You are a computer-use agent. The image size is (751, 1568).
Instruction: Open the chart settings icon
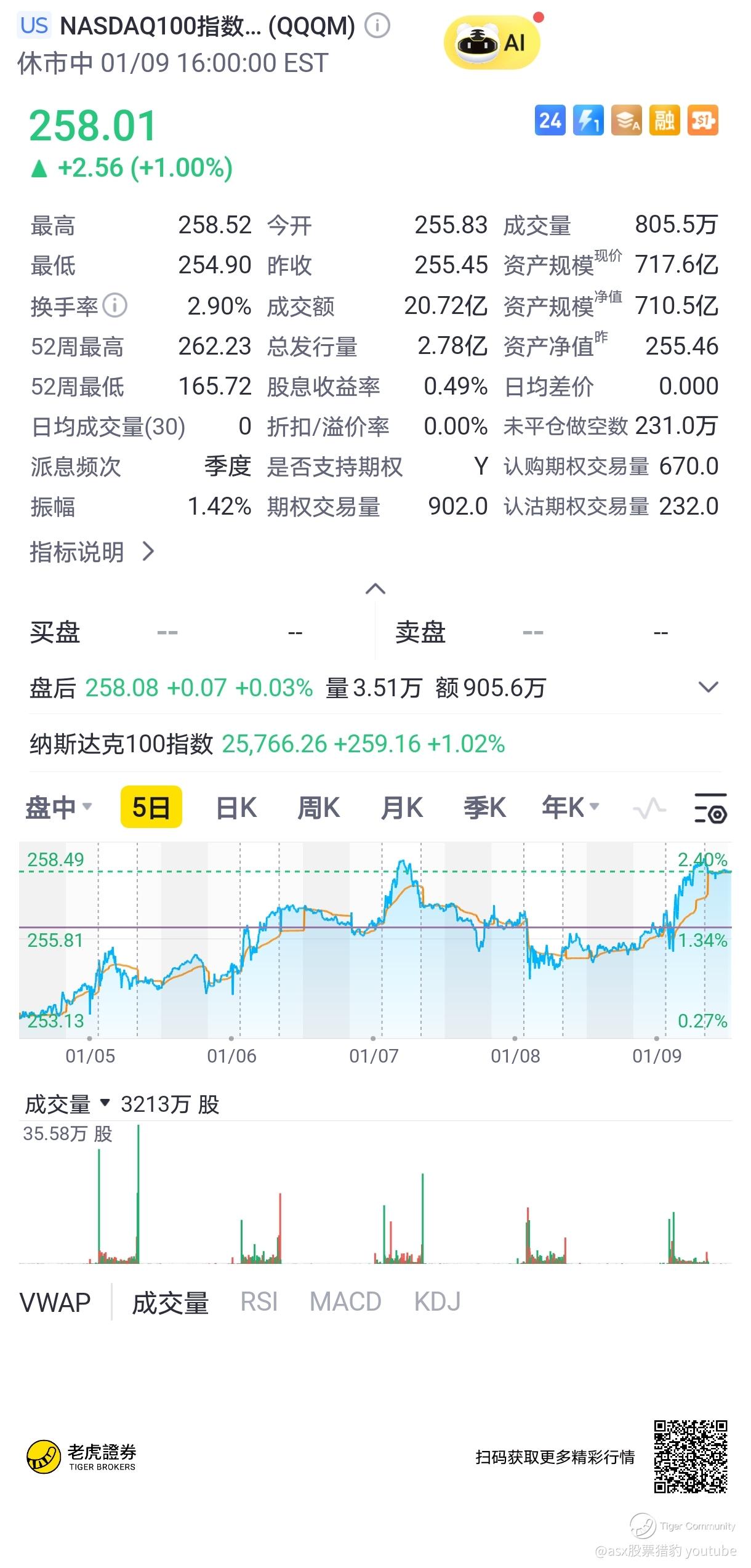pyautogui.click(x=710, y=808)
